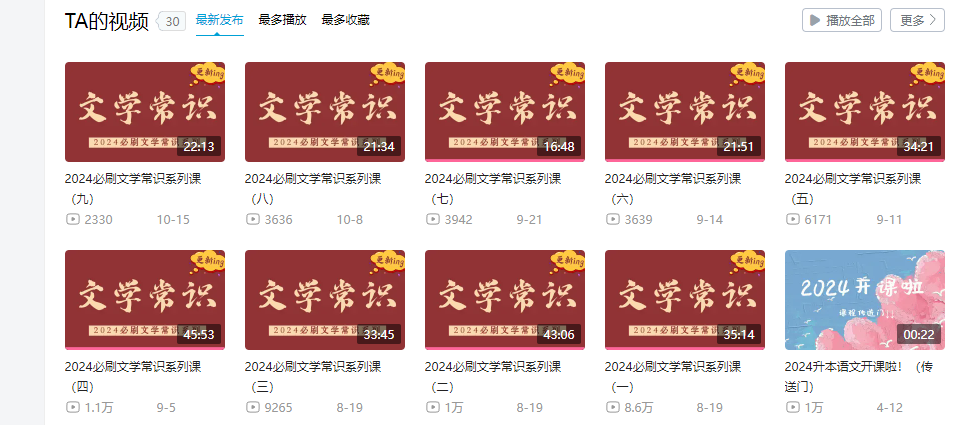Play the 文学常识系列课(七) video
The image size is (957, 425).
point(505,111)
